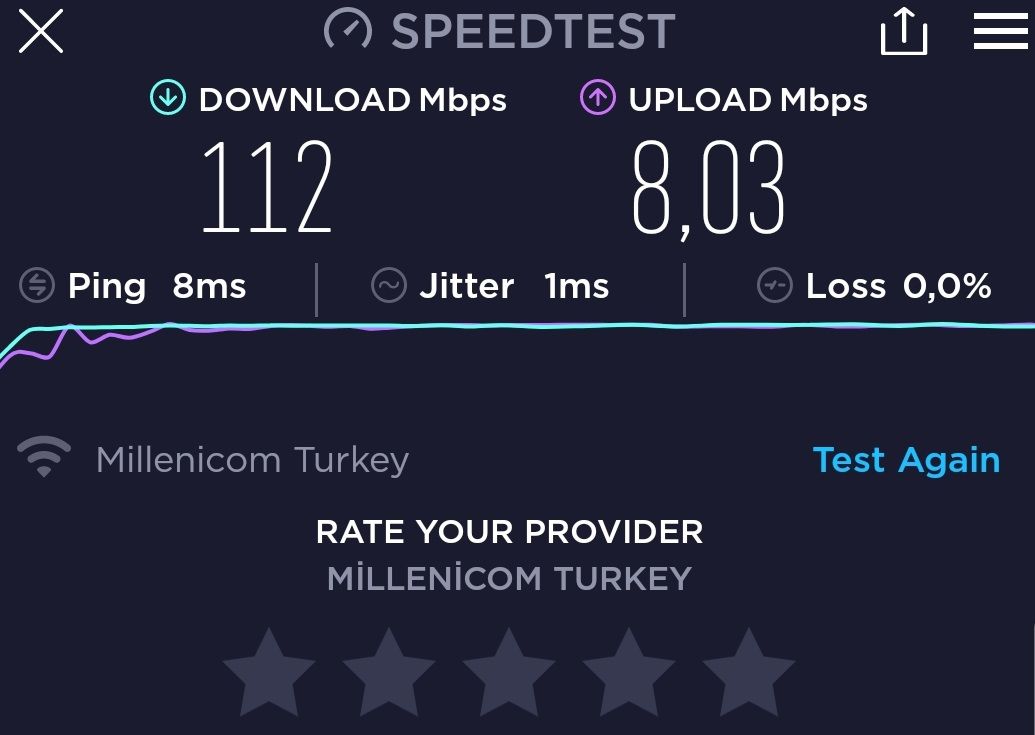Share the speed test result
Viewport: 1035px width, 735px height.
(x=903, y=33)
